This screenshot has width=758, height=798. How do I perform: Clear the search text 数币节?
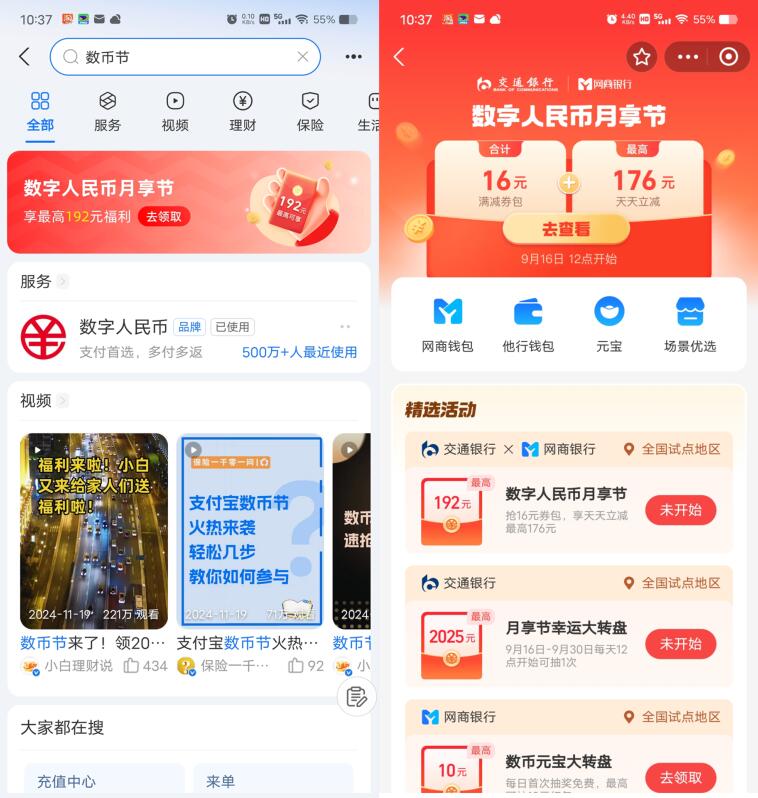(x=303, y=57)
